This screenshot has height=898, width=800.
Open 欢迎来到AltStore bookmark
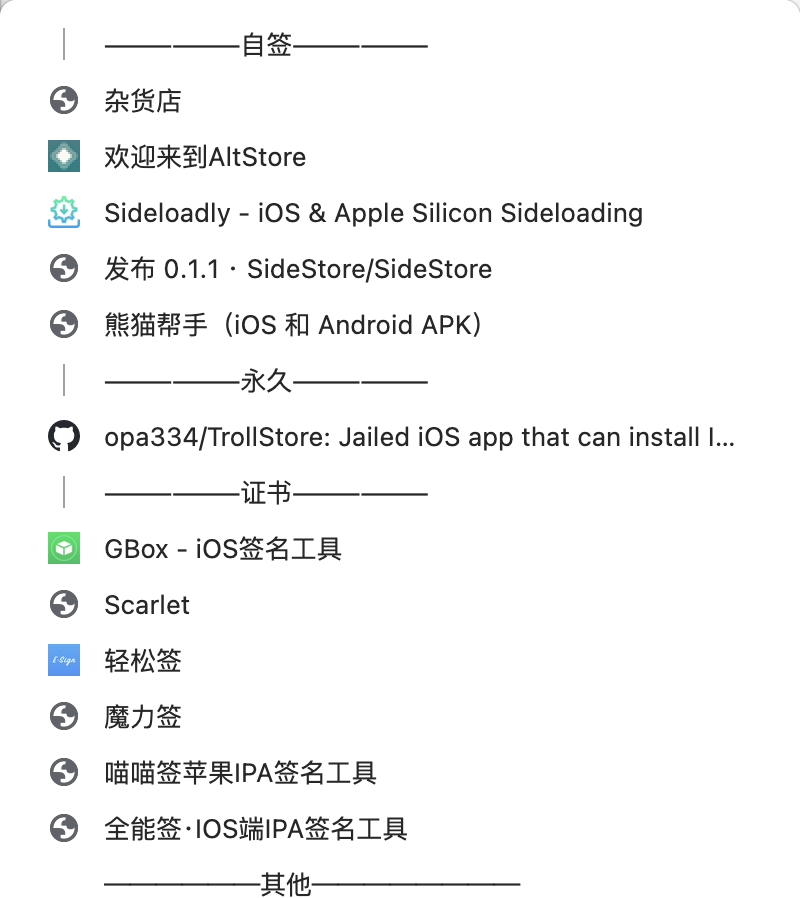tap(205, 157)
